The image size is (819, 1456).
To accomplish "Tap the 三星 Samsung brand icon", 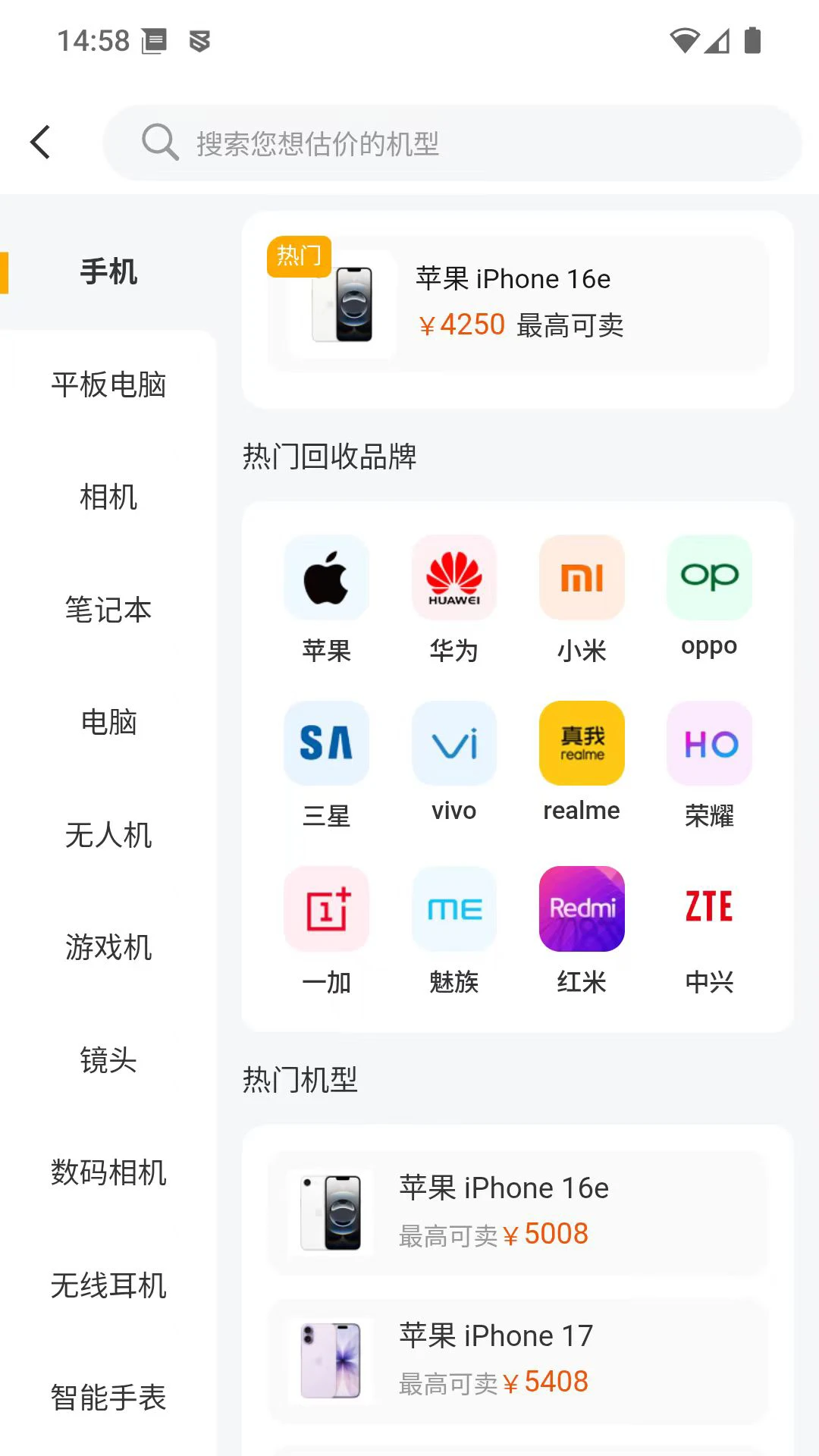I will click(x=326, y=743).
